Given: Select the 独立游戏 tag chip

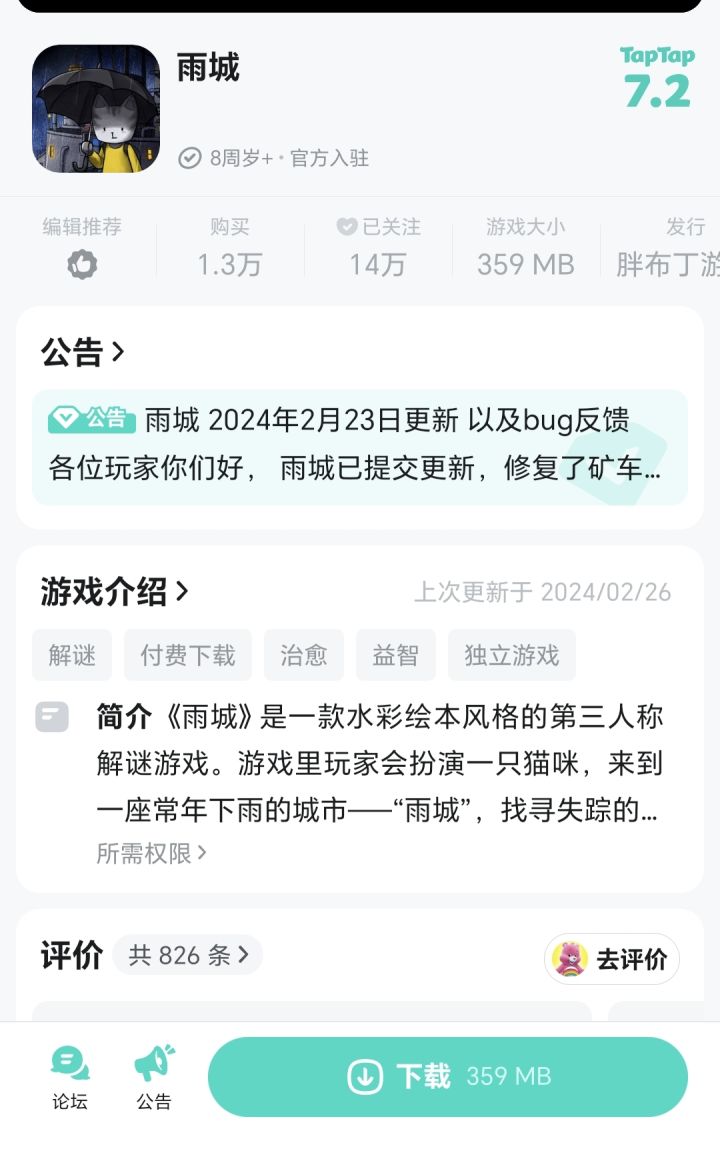Looking at the screenshot, I should click(512, 655).
